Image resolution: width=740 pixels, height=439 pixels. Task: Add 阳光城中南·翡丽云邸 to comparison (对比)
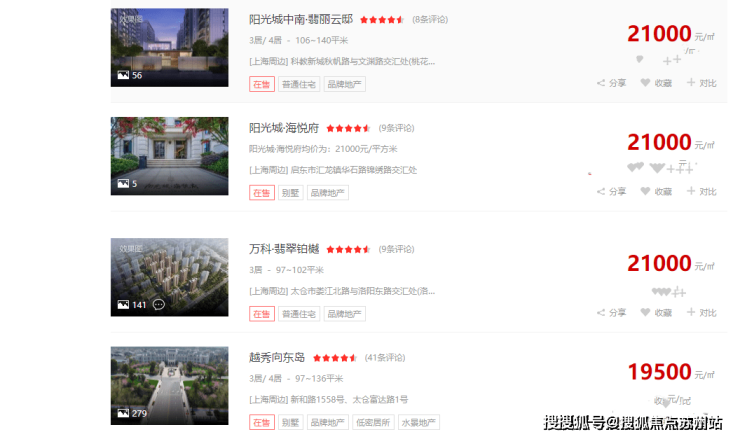(701, 83)
